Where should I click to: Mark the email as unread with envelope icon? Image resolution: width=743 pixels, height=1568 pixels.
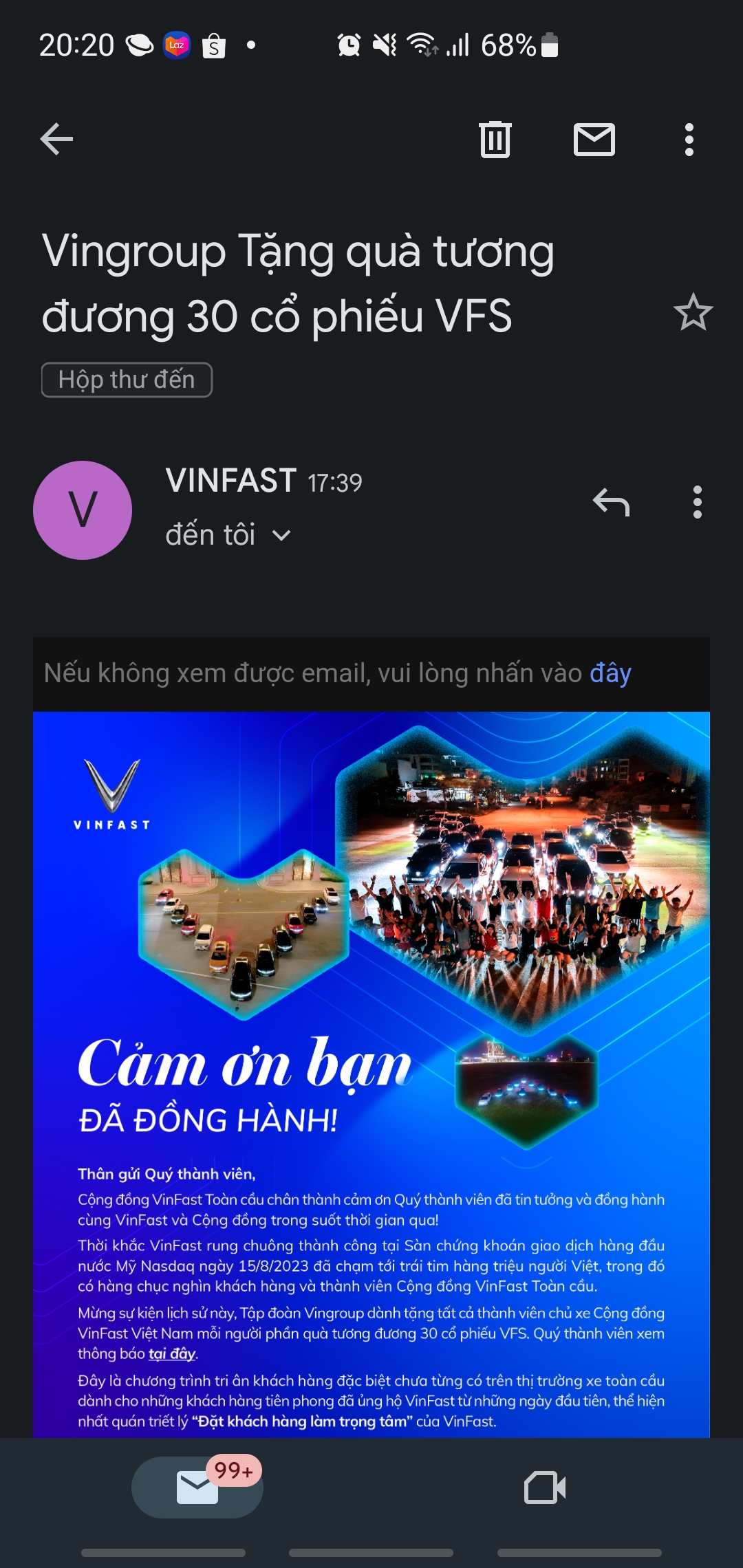(594, 140)
